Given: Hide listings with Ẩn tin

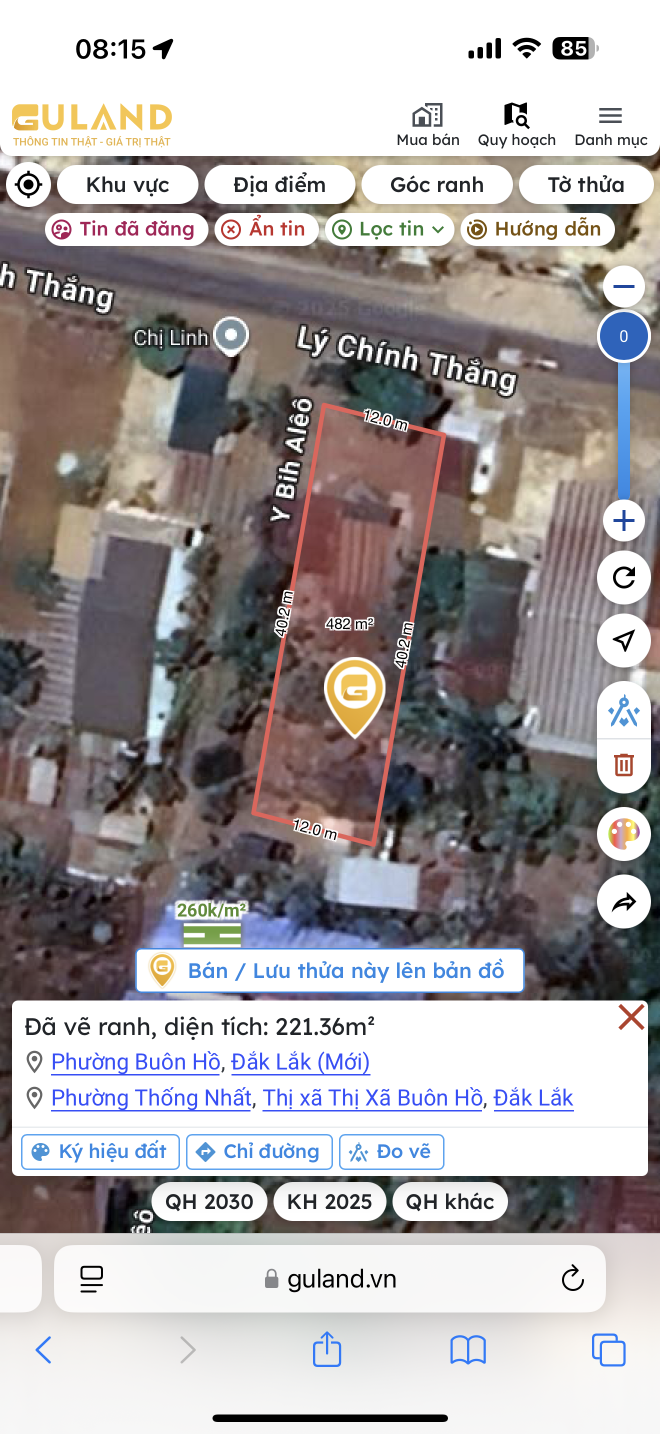Looking at the screenshot, I should pyautogui.click(x=265, y=229).
